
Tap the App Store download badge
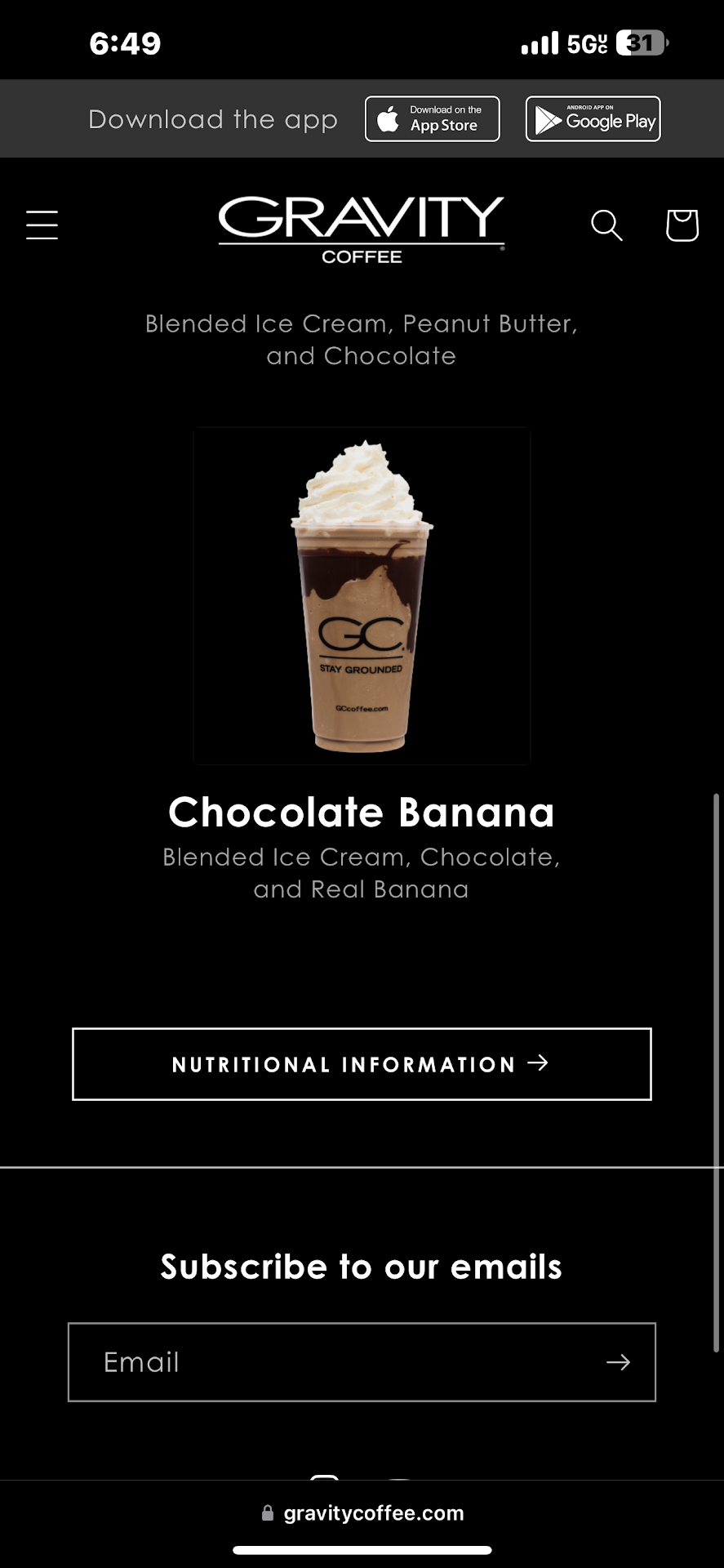[x=432, y=119]
